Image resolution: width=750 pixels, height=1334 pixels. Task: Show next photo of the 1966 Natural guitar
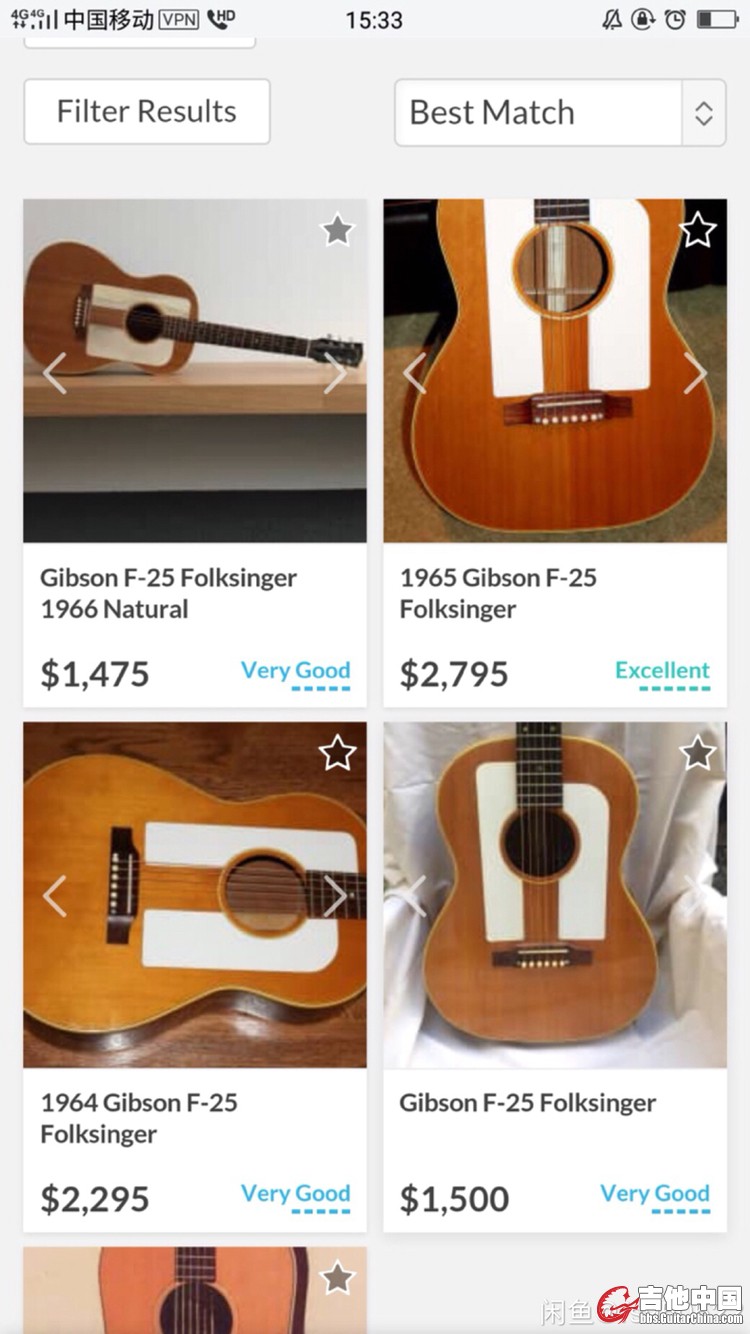click(x=335, y=373)
